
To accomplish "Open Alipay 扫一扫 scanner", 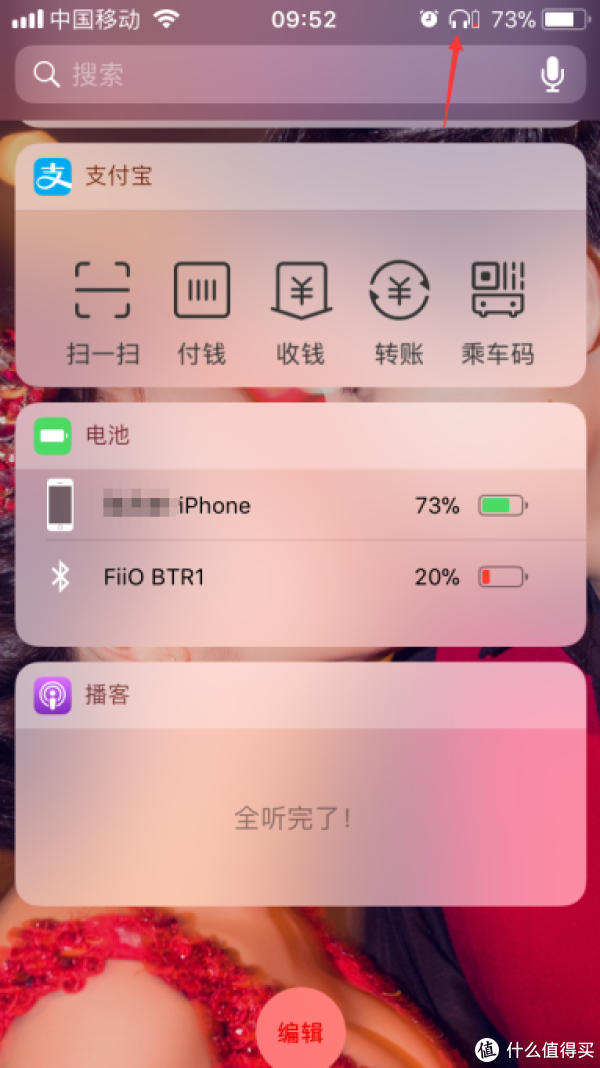I will coord(103,312).
